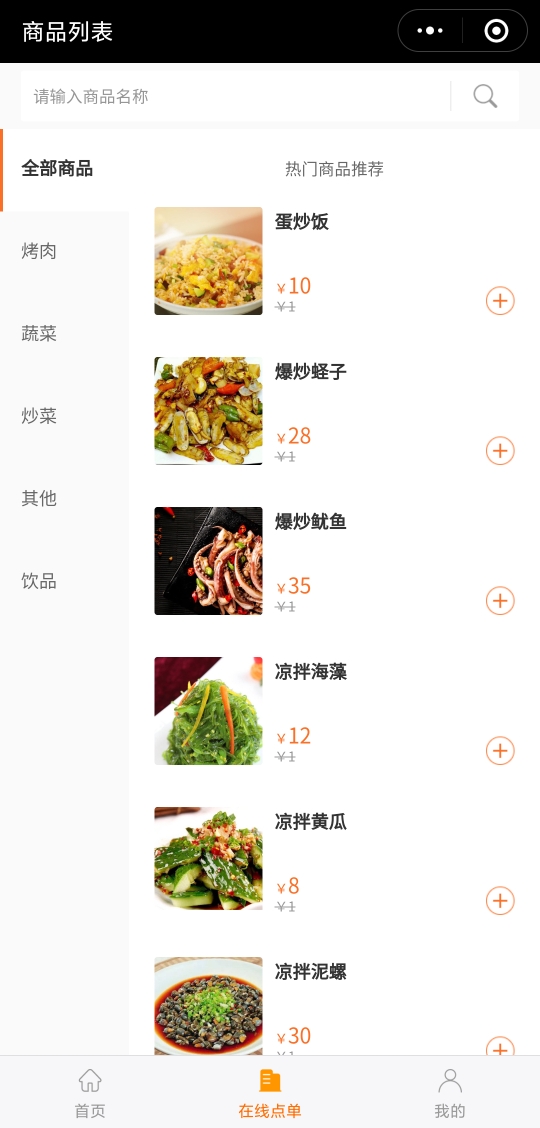The height and width of the screenshot is (1128, 540).
Task: Switch to the 在线点单 tab
Action: pos(270,1092)
